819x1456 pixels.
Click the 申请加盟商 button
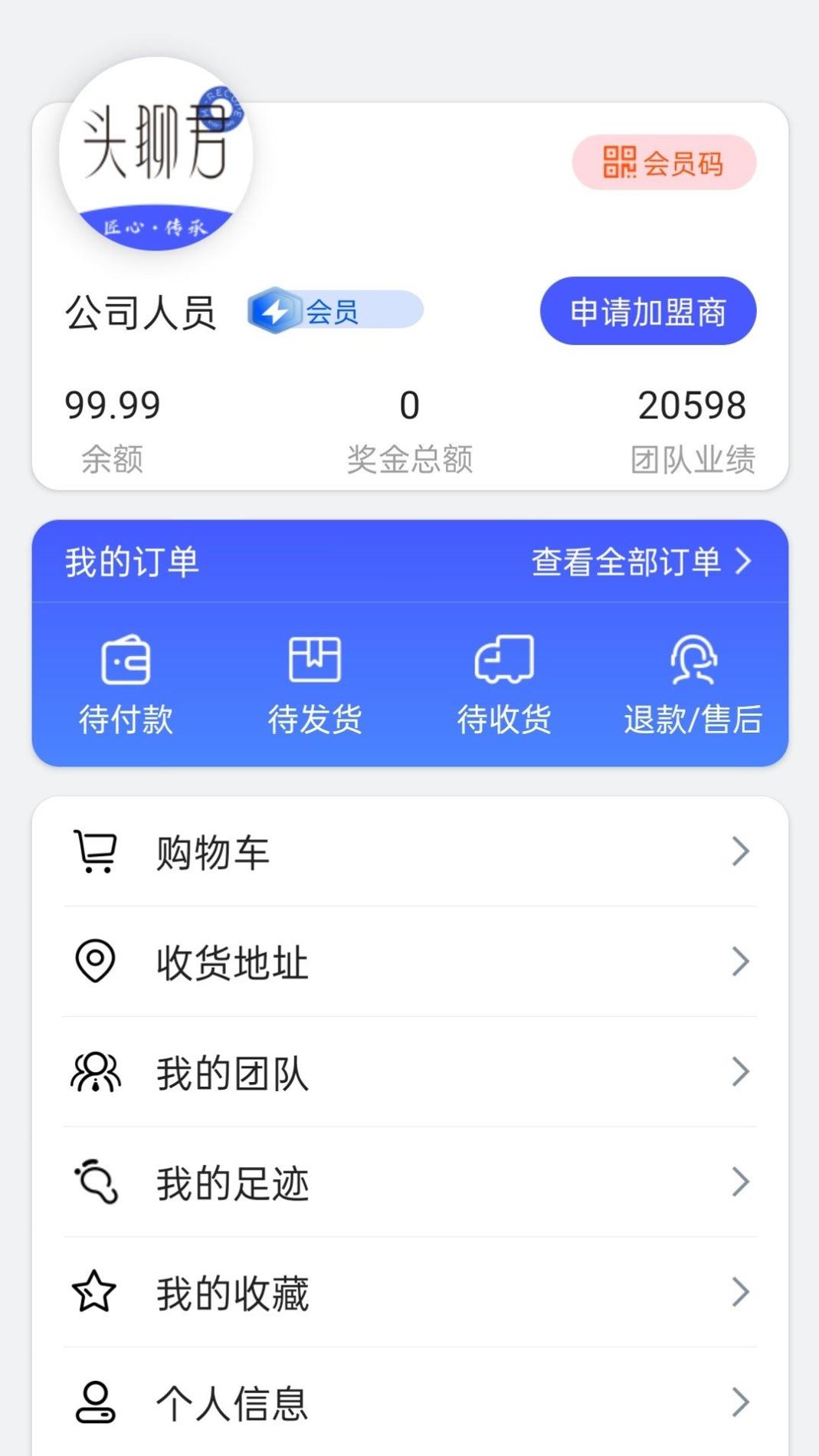point(648,310)
